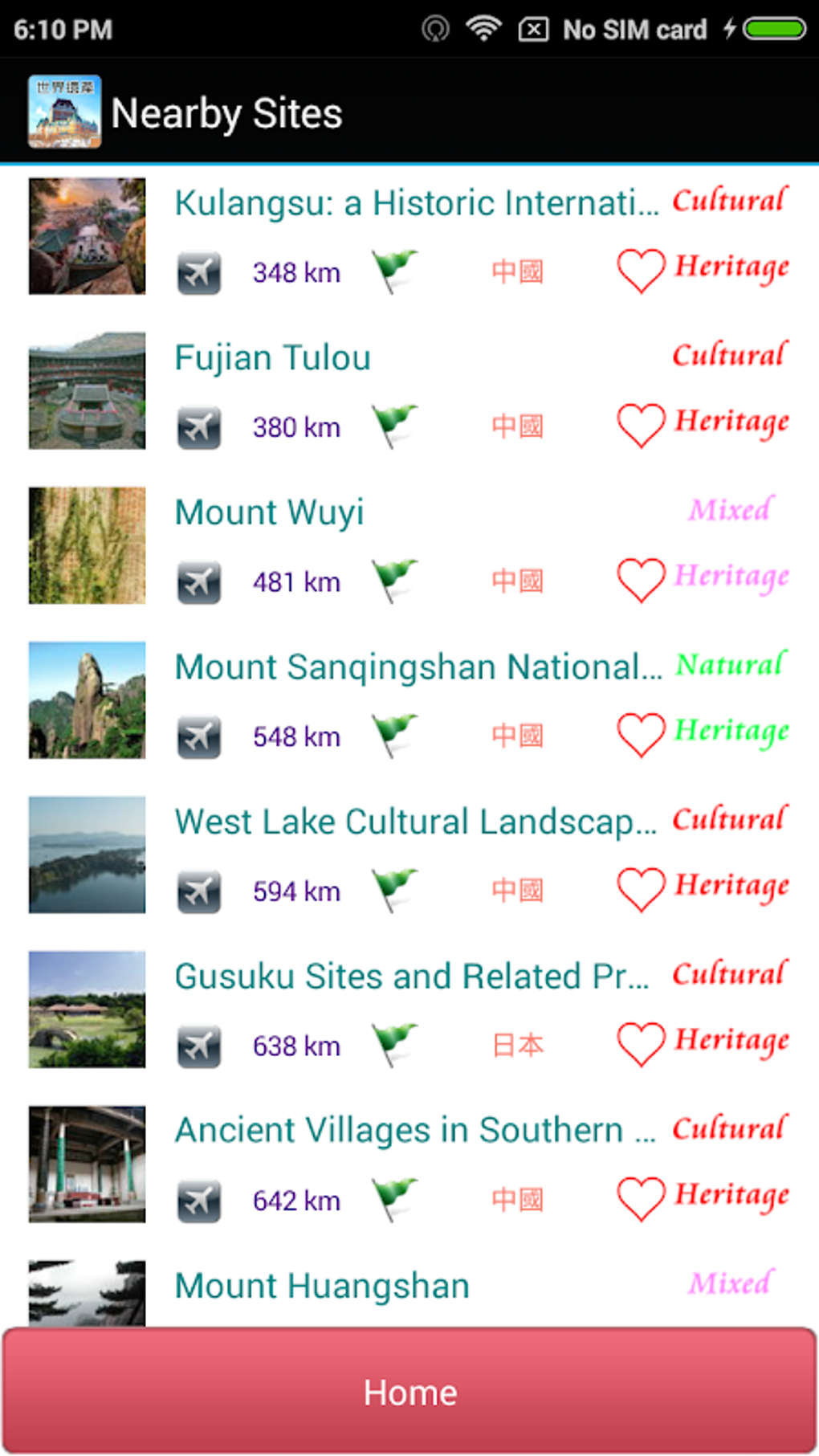The width and height of the screenshot is (819, 1456).
Task: Click the airplane icon beside Mount Wuyi
Action: pos(198,580)
